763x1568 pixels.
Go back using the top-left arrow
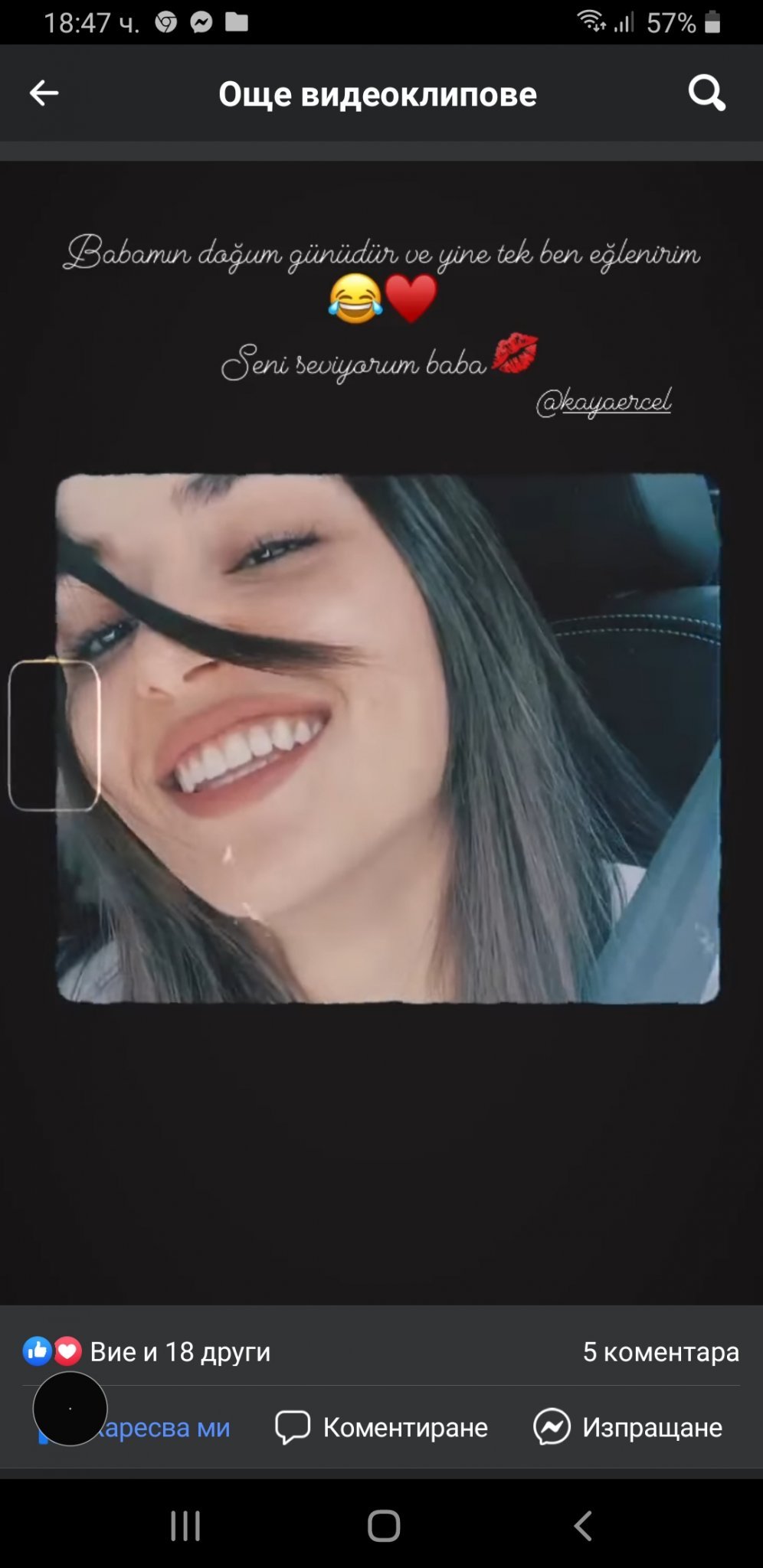(x=44, y=93)
